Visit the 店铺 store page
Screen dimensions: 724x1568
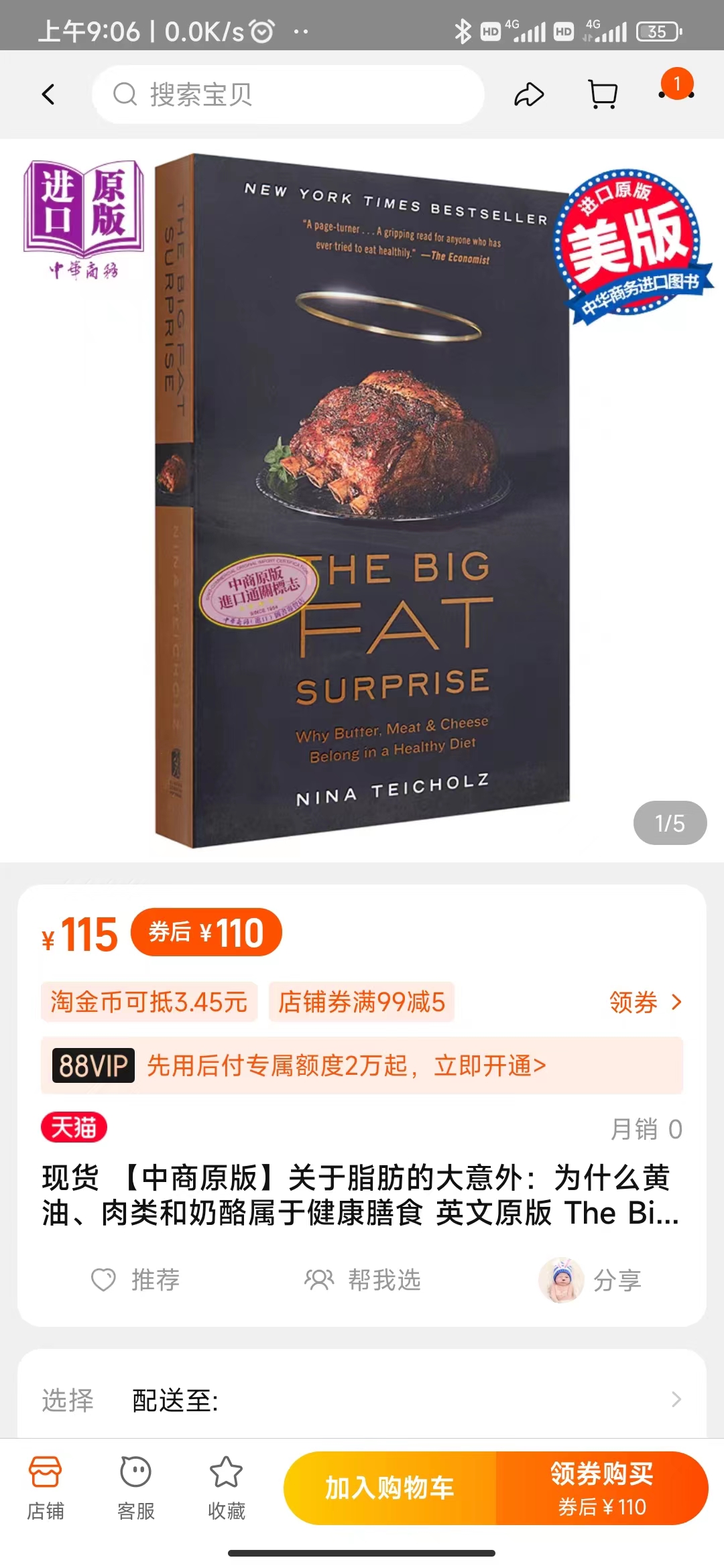click(x=46, y=1488)
